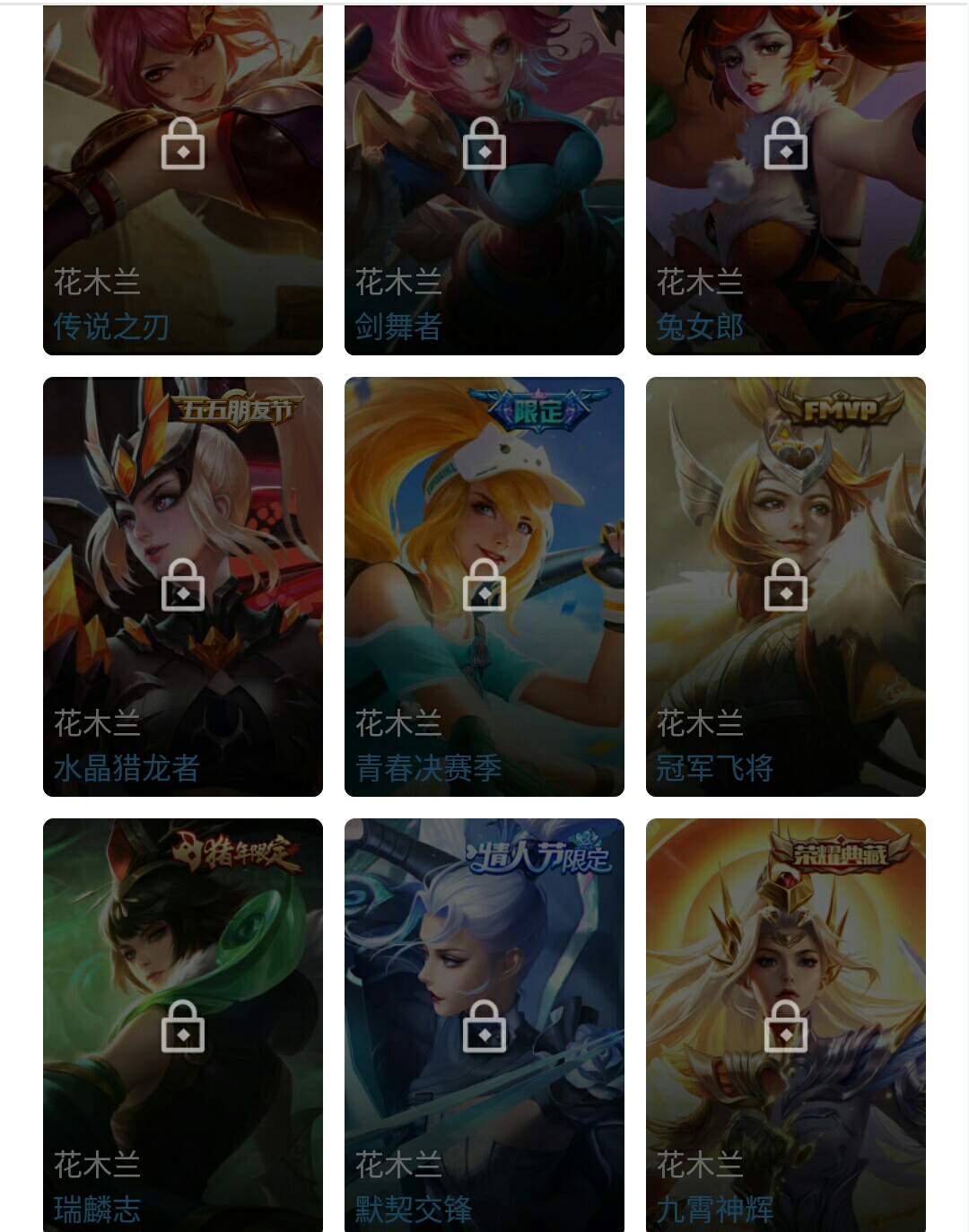
Task: Select the 九霄神辉 skin card
Action: tap(786, 1026)
